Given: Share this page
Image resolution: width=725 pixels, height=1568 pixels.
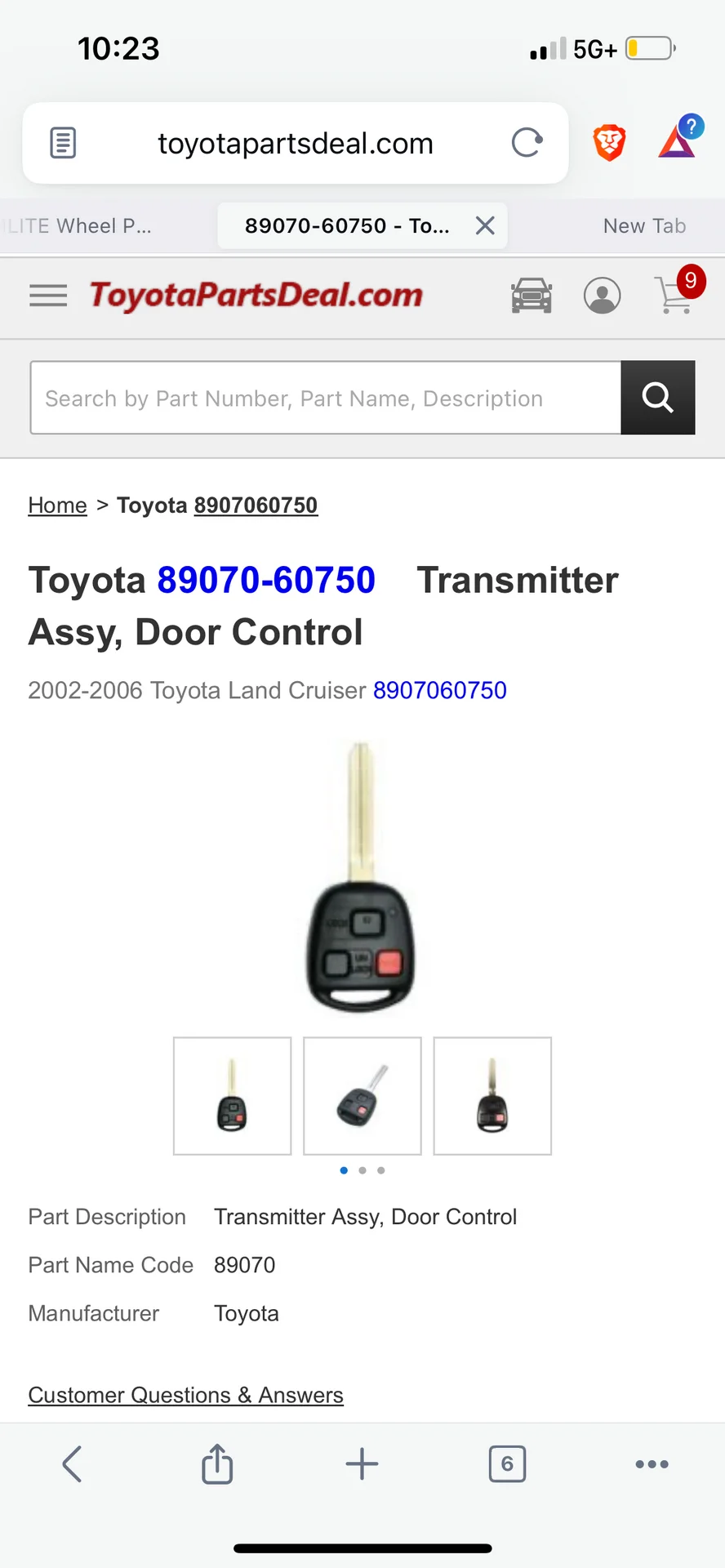Looking at the screenshot, I should pos(217,1463).
